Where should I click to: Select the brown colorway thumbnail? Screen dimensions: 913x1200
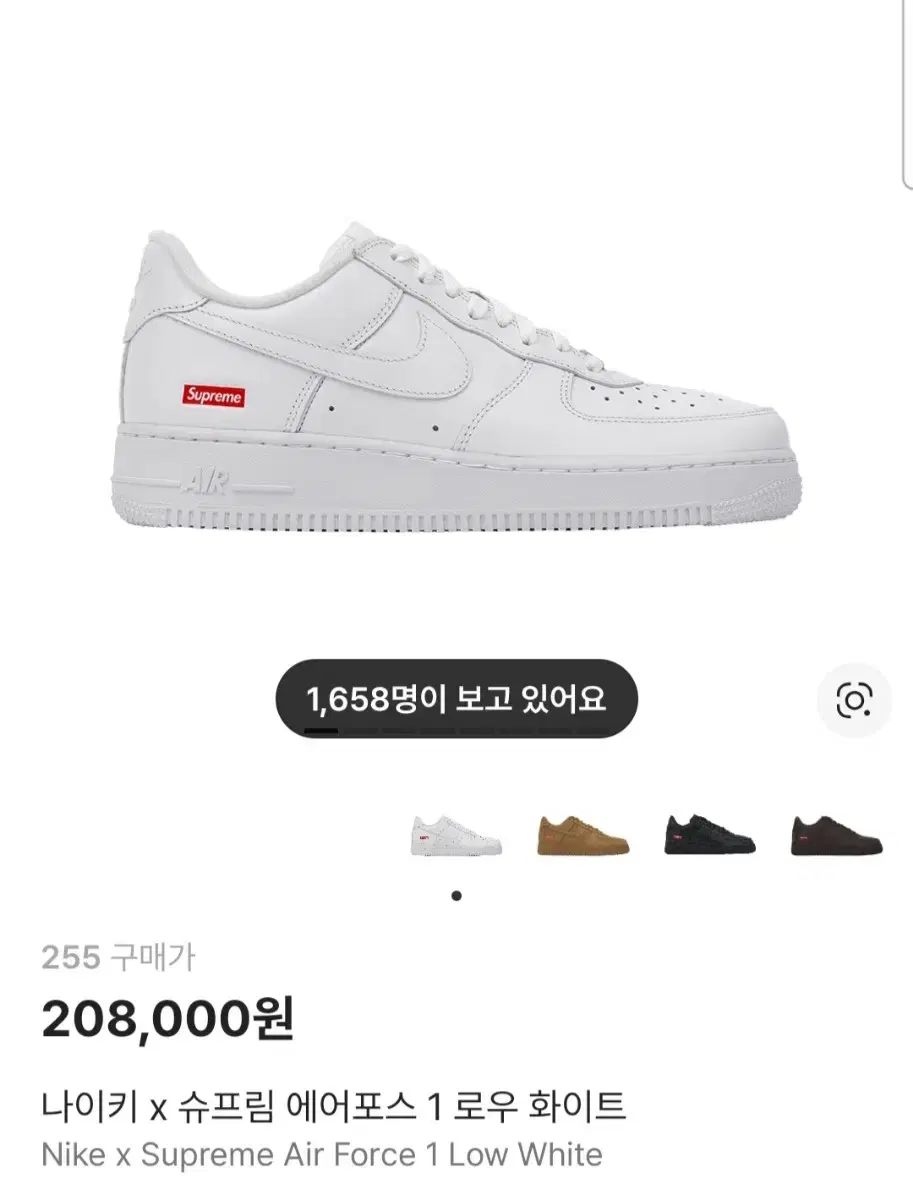point(837,835)
